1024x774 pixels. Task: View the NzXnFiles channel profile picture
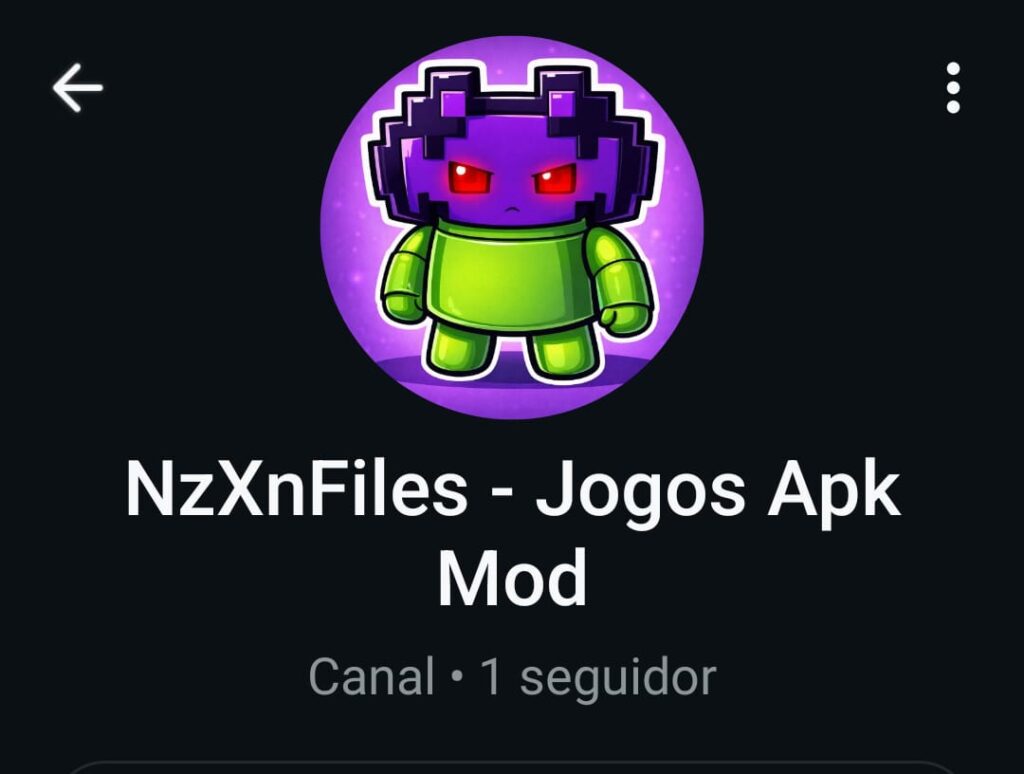click(x=512, y=227)
